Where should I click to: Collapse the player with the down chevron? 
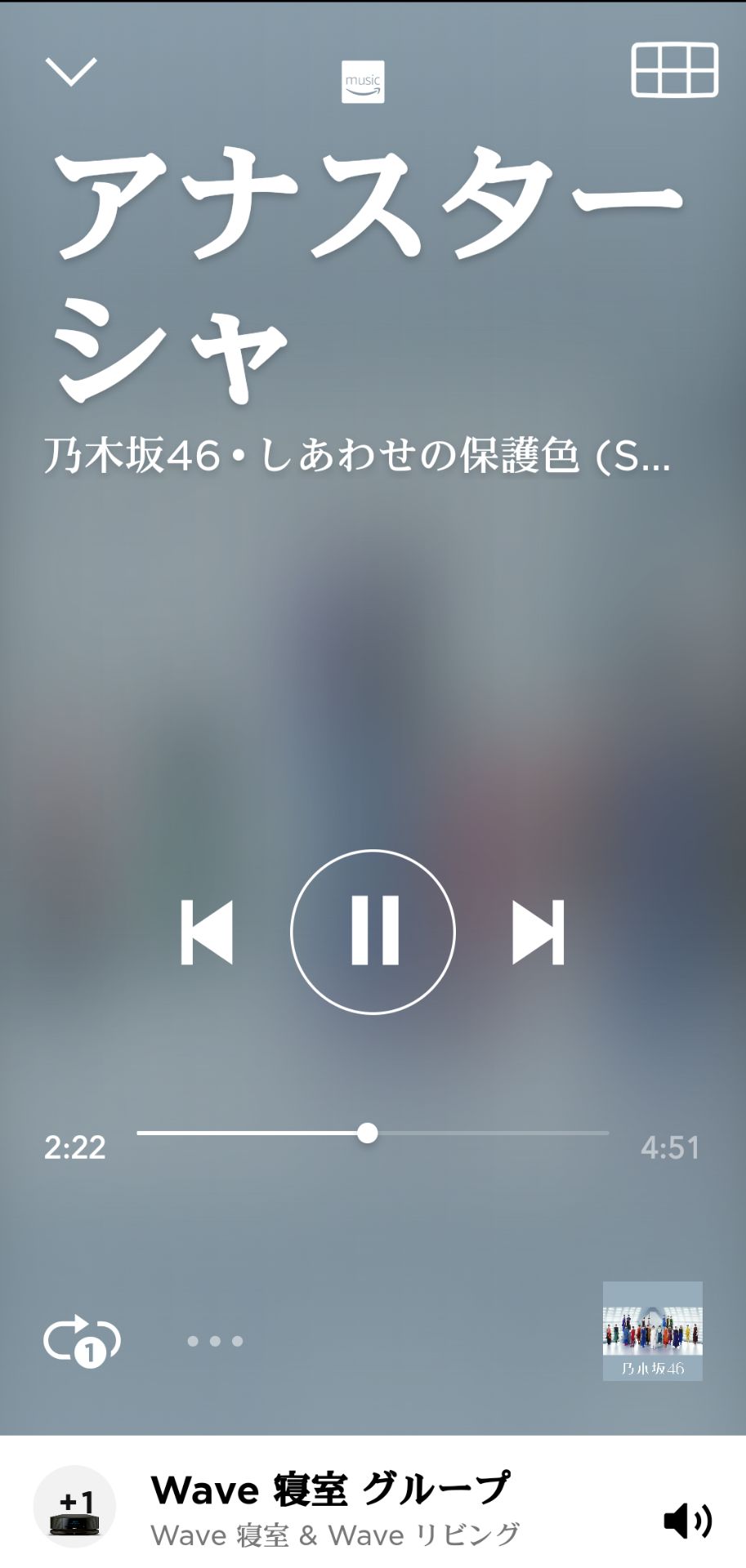point(73,73)
